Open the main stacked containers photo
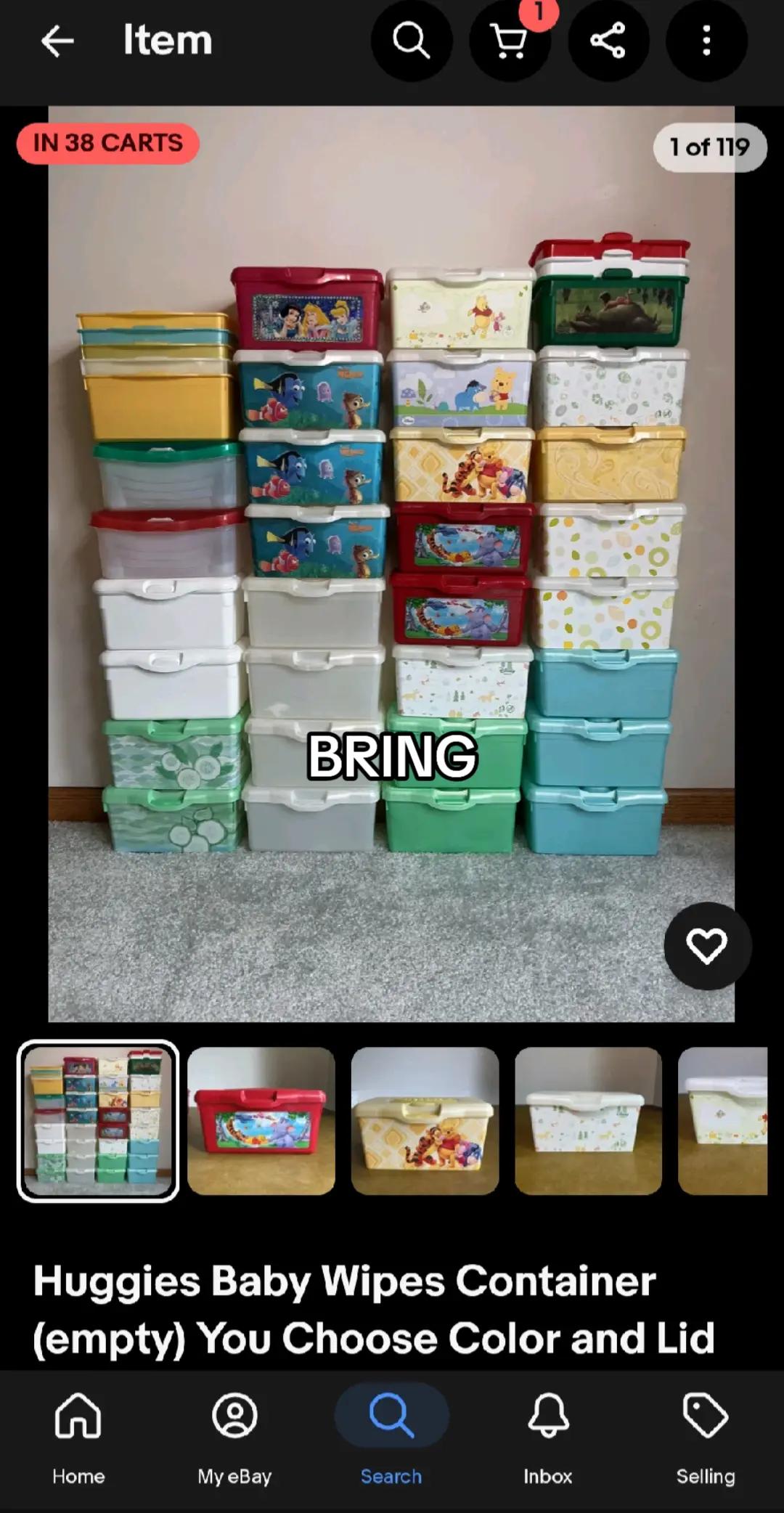 391,564
